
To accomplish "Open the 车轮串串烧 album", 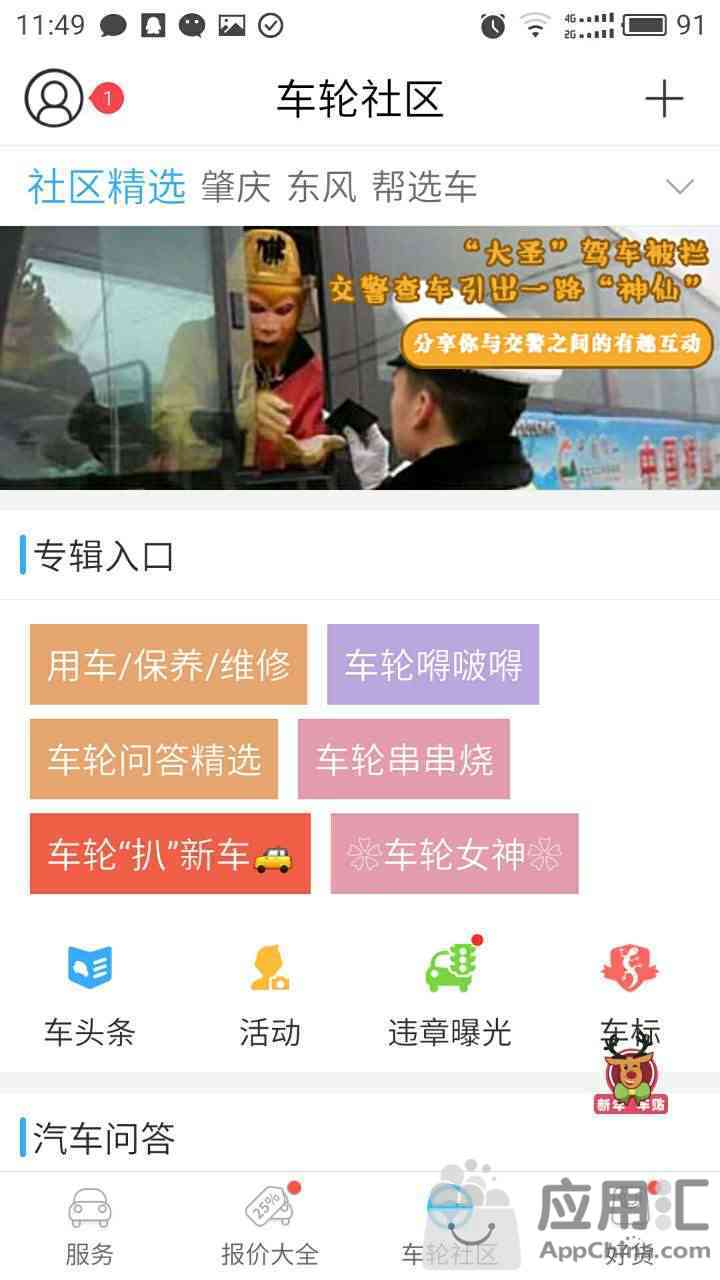I will click(x=404, y=759).
